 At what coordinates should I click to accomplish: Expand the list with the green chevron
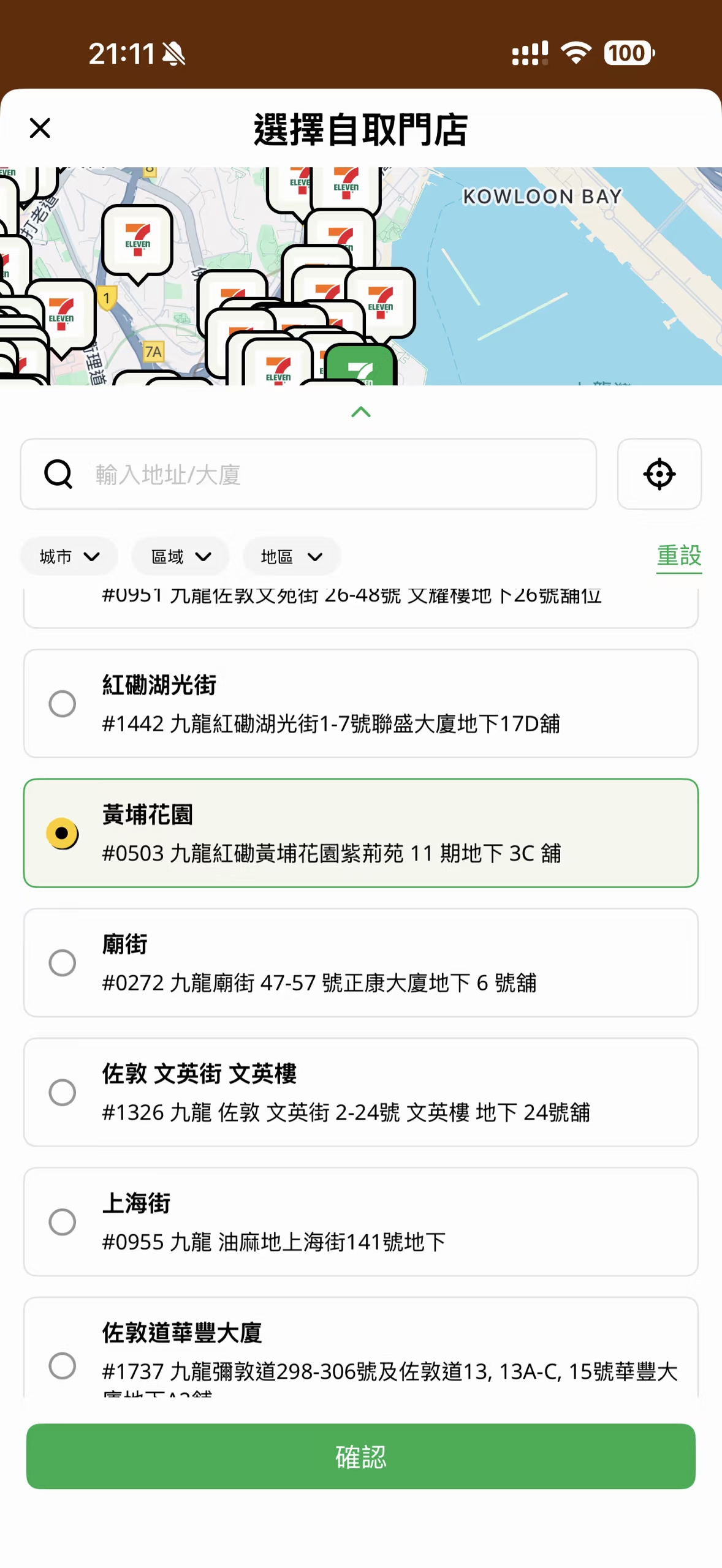point(360,412)
